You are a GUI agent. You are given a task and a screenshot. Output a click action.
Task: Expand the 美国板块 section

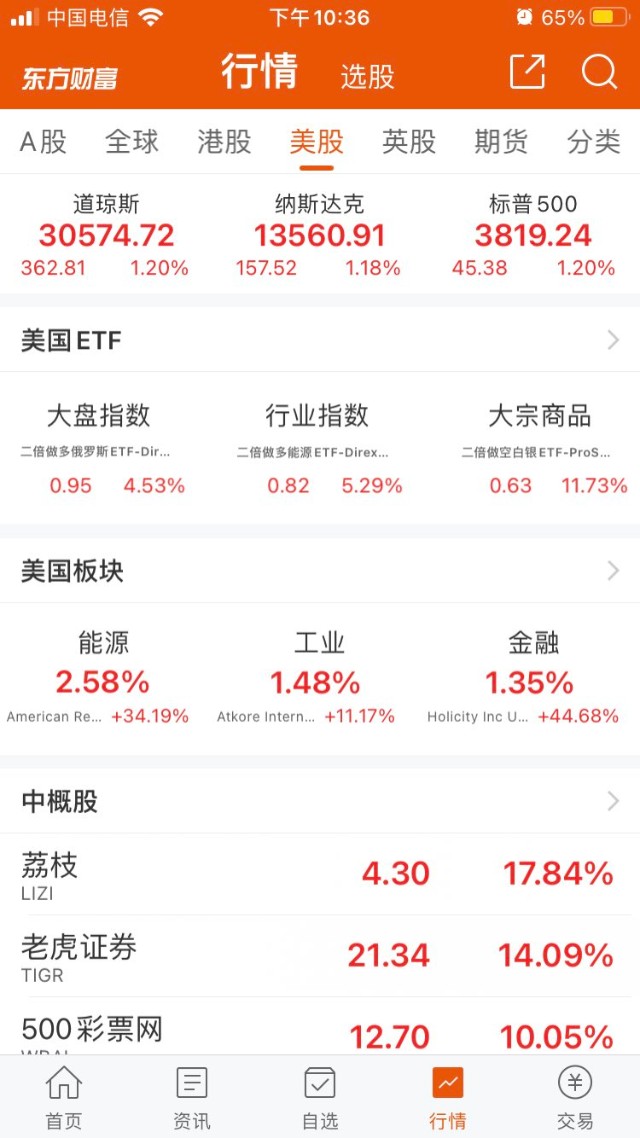pos(320,571)
